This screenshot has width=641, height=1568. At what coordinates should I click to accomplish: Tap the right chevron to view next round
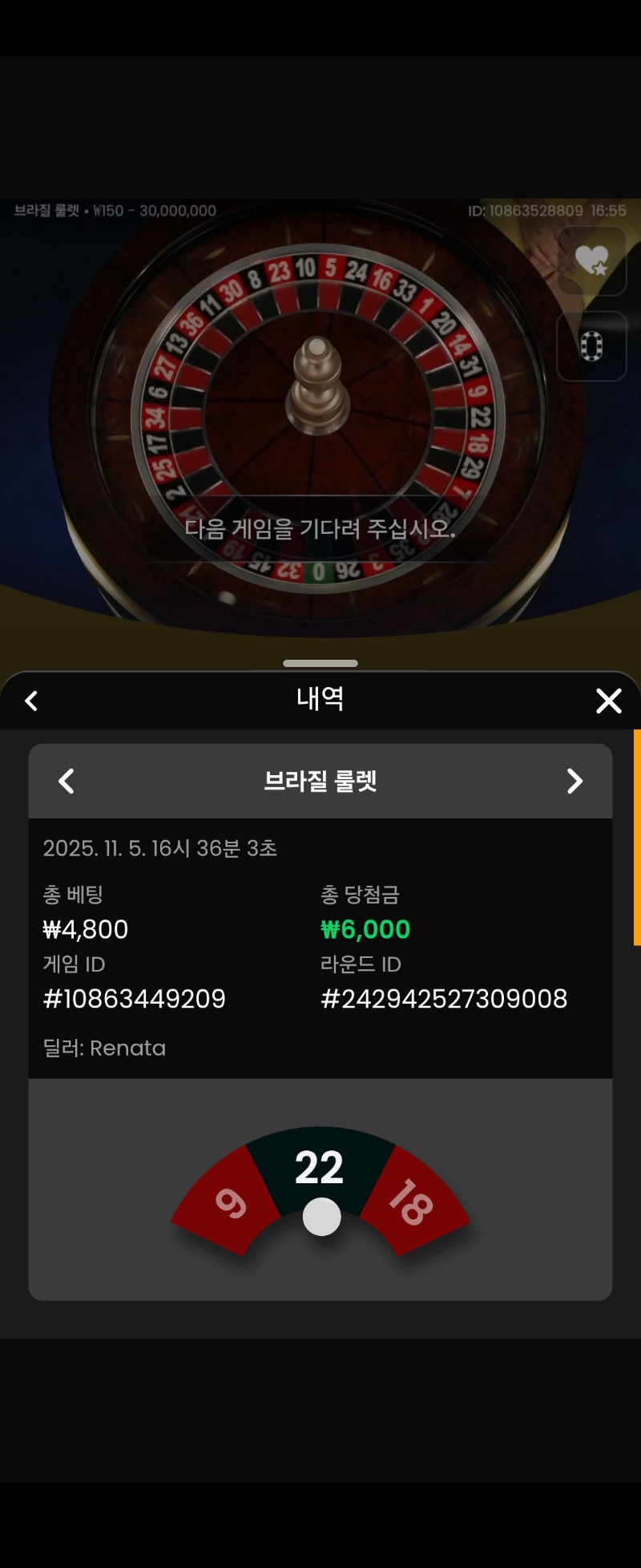[574, 781]
